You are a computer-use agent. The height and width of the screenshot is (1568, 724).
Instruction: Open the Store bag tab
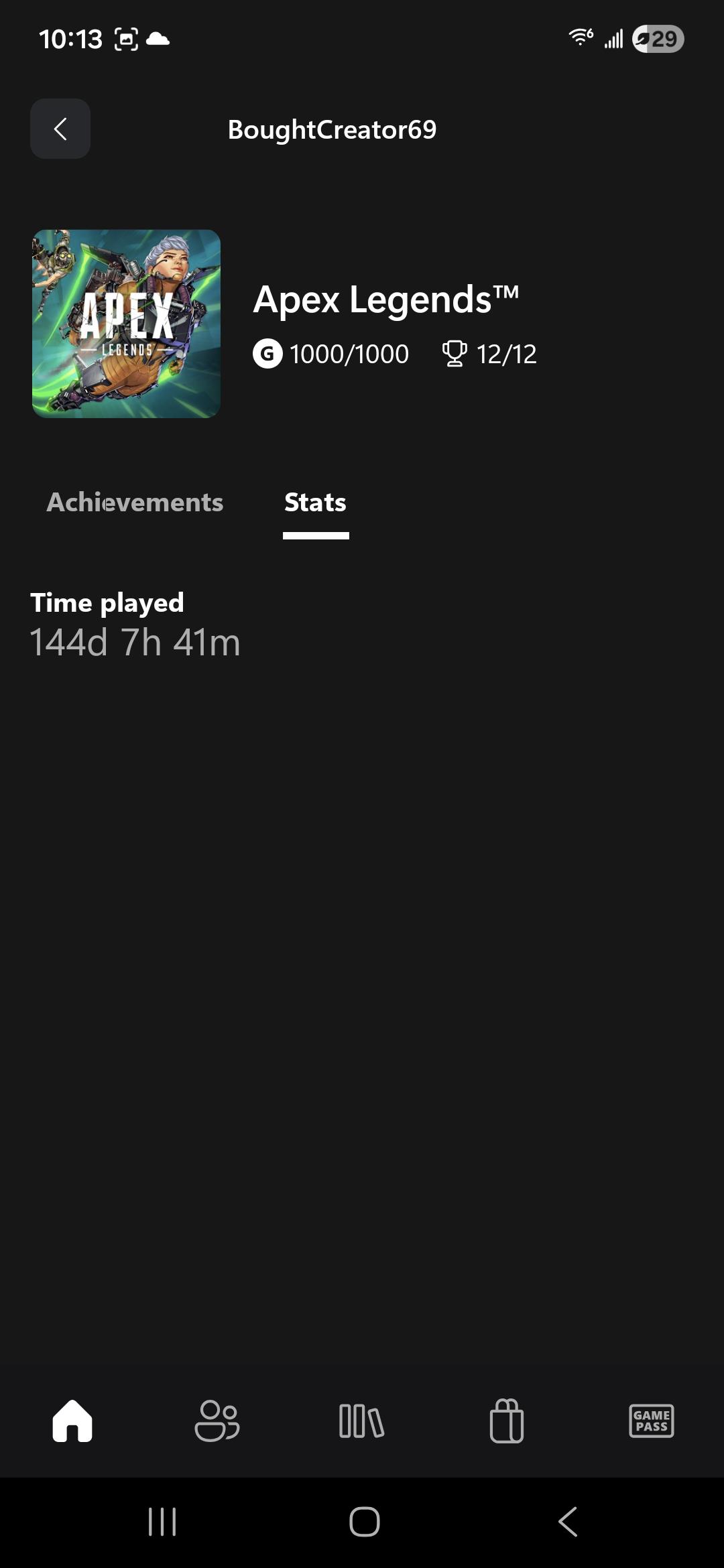[507, 1421]
